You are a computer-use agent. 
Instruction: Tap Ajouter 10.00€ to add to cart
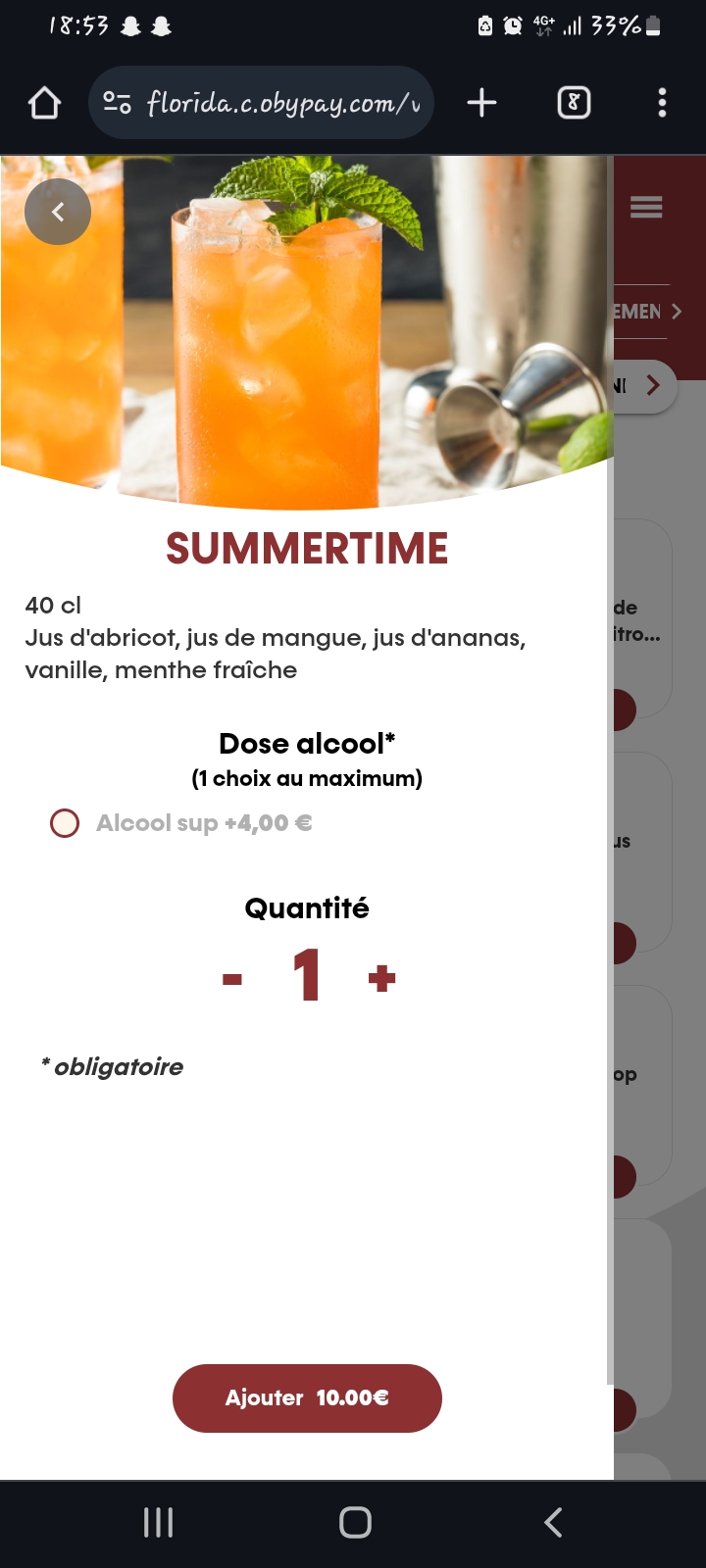307,1397
